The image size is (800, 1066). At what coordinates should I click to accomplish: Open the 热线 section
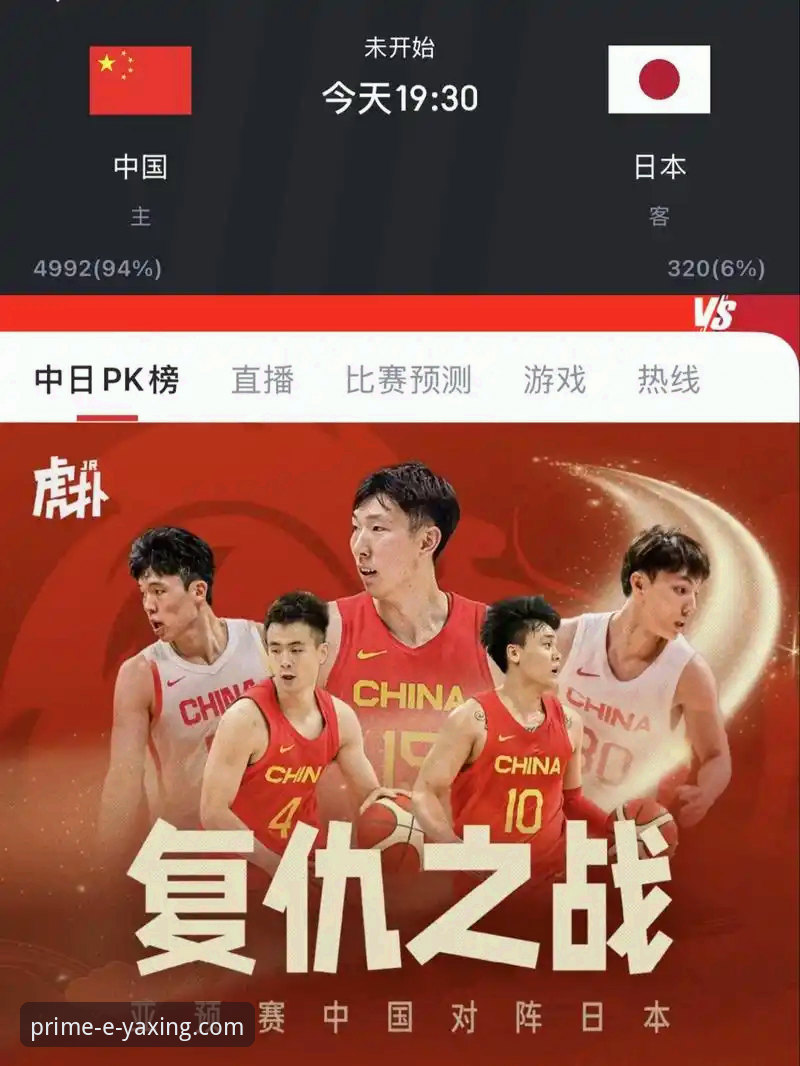[x=666, y=379]
